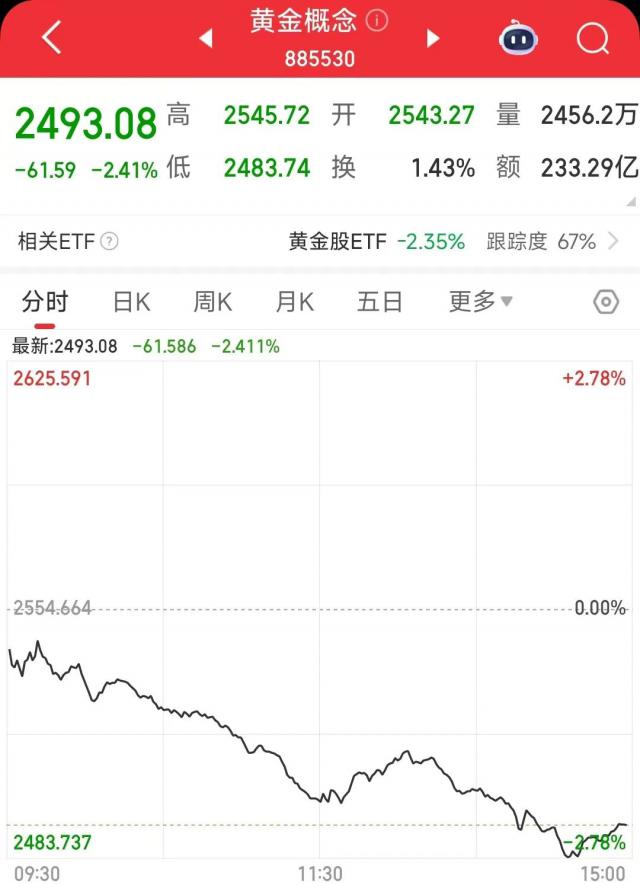
Task: Open chart settings hexagon icon
Action: 606,302
